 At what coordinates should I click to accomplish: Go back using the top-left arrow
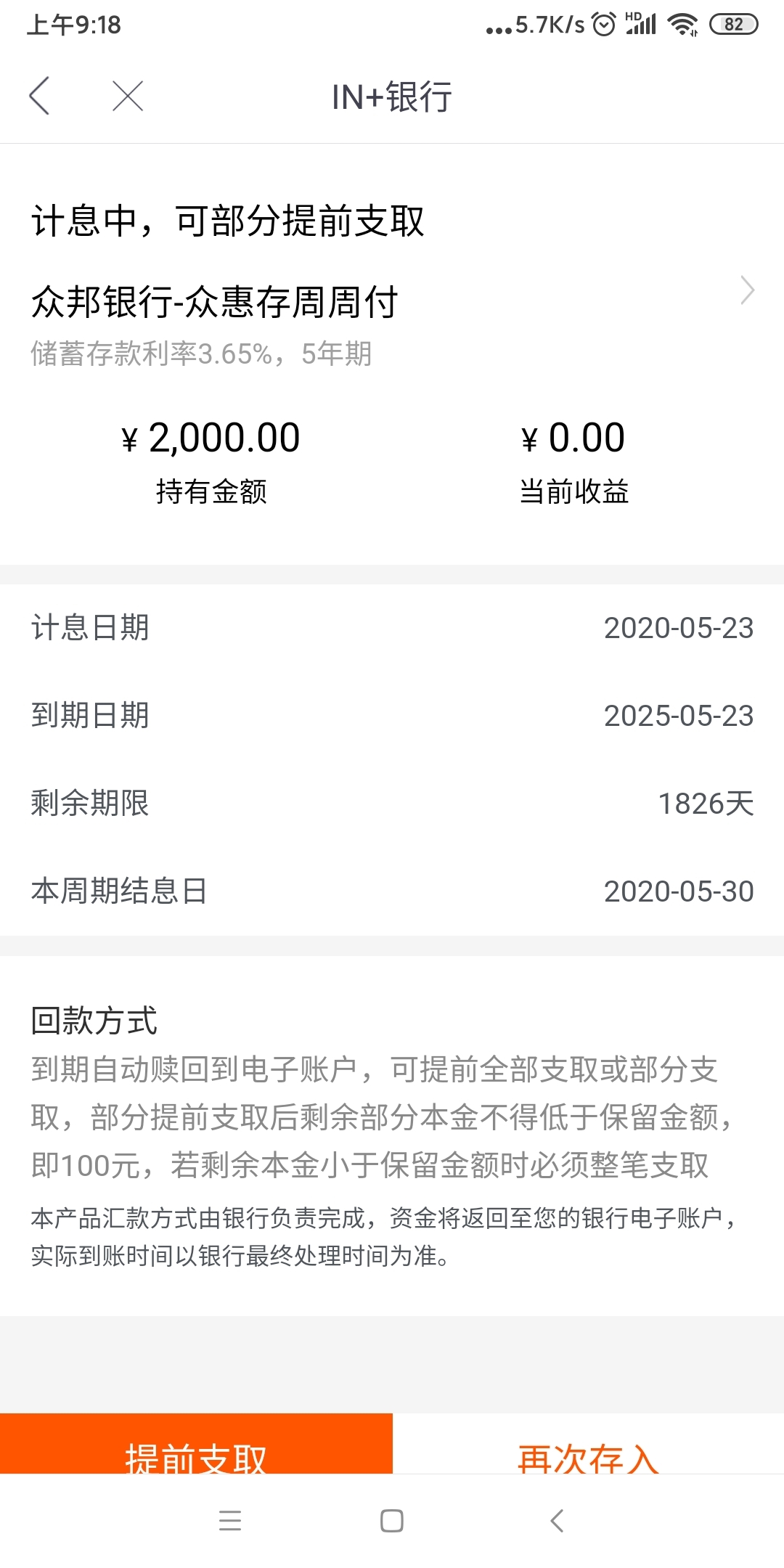pos(39,96)
